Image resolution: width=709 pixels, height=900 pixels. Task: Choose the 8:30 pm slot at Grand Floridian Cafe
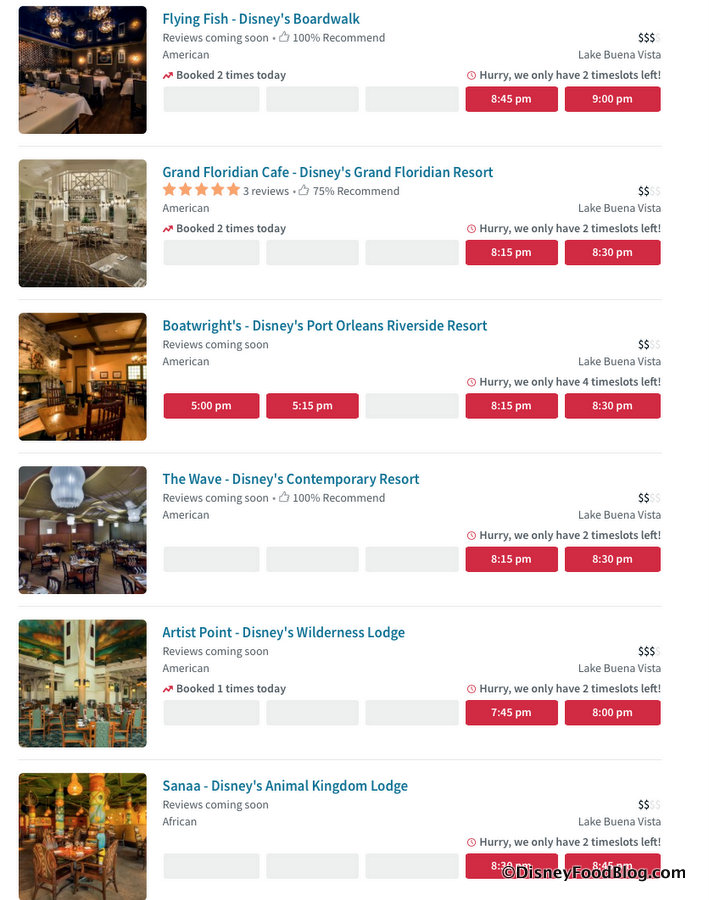click(612, 252)
